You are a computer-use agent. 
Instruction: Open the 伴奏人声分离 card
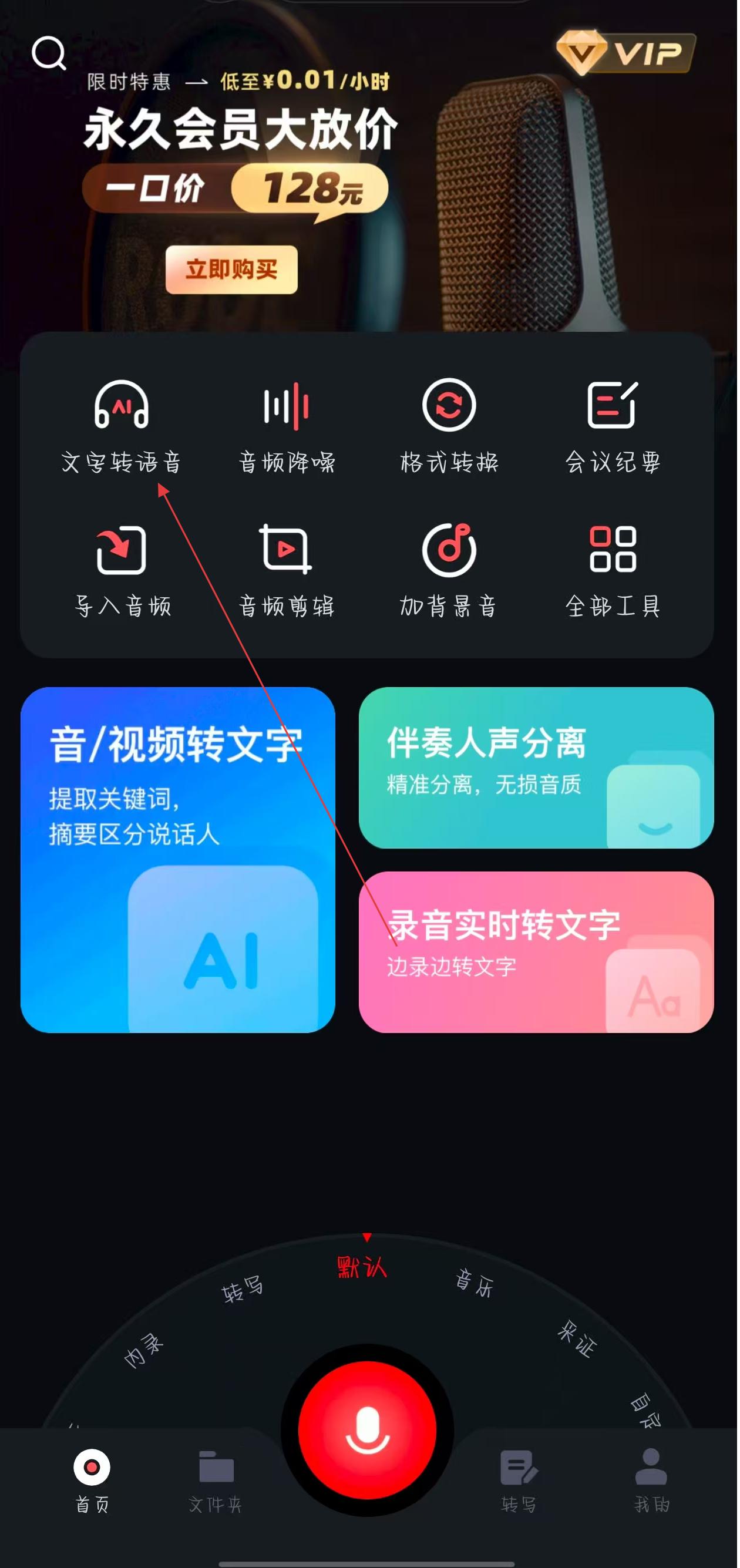point(536,767)
